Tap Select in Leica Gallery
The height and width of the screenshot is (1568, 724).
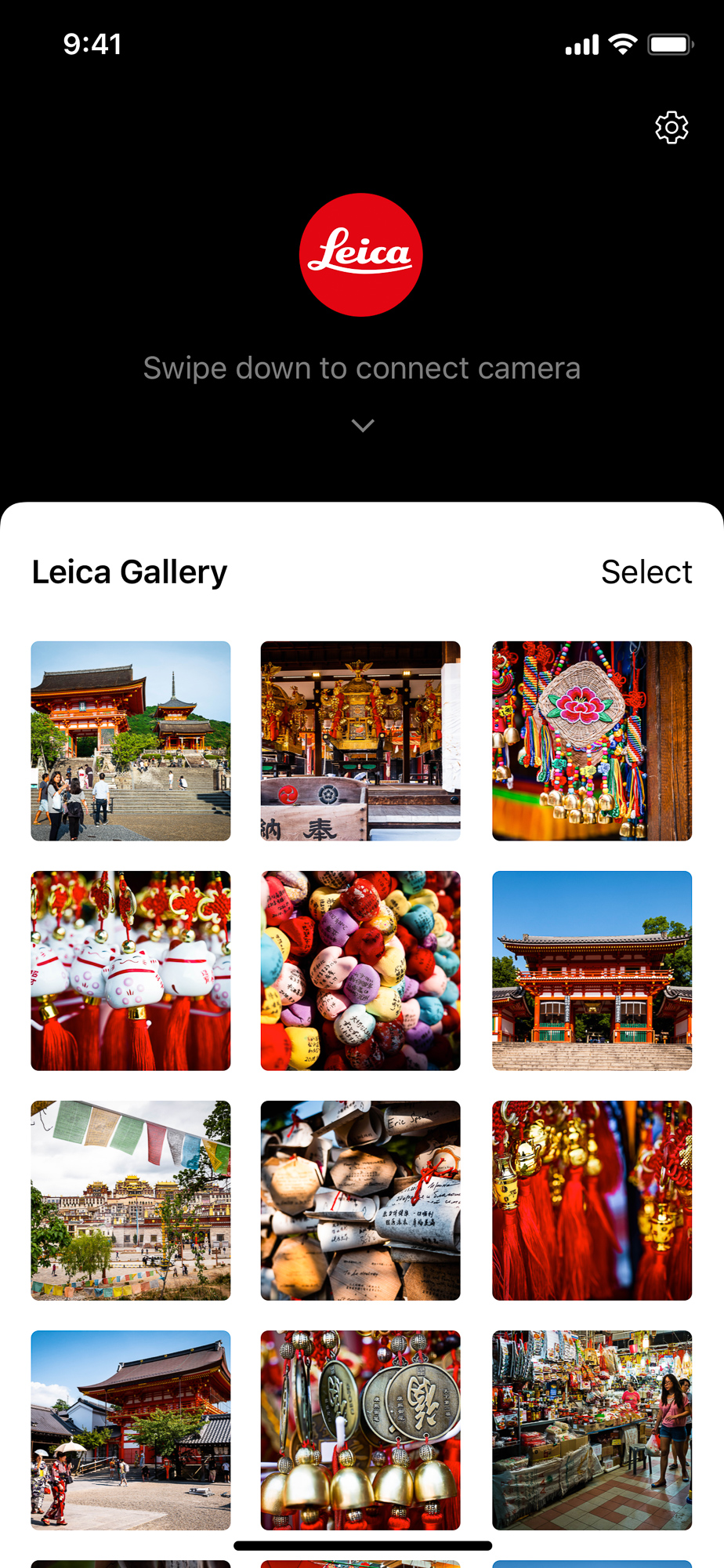tap(646, 572)
